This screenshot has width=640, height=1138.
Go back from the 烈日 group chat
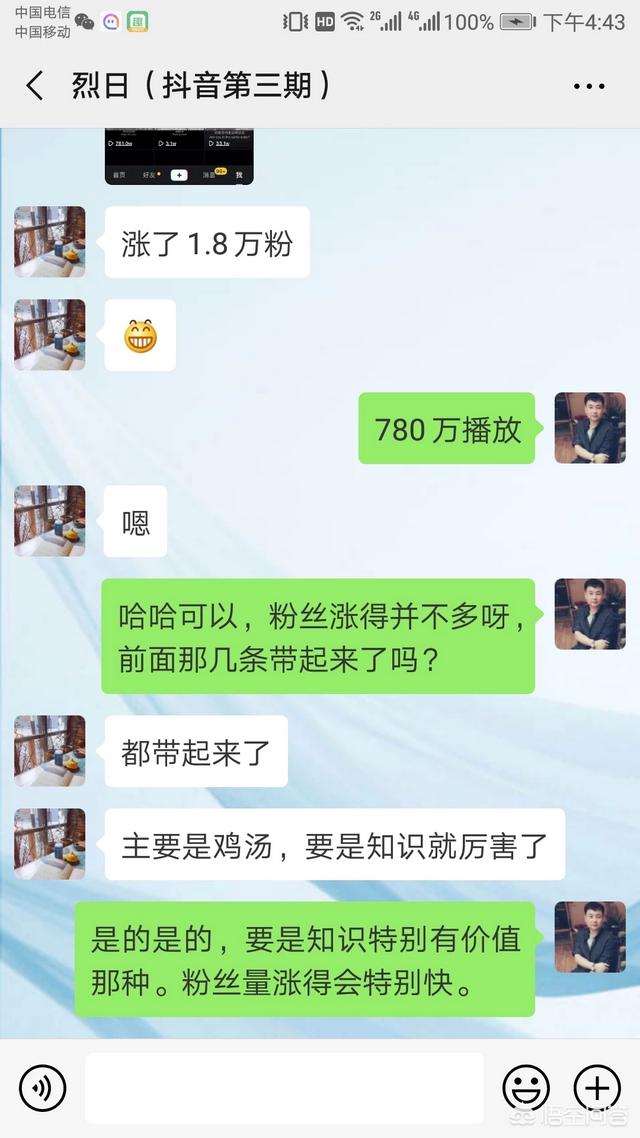[35, 86]
